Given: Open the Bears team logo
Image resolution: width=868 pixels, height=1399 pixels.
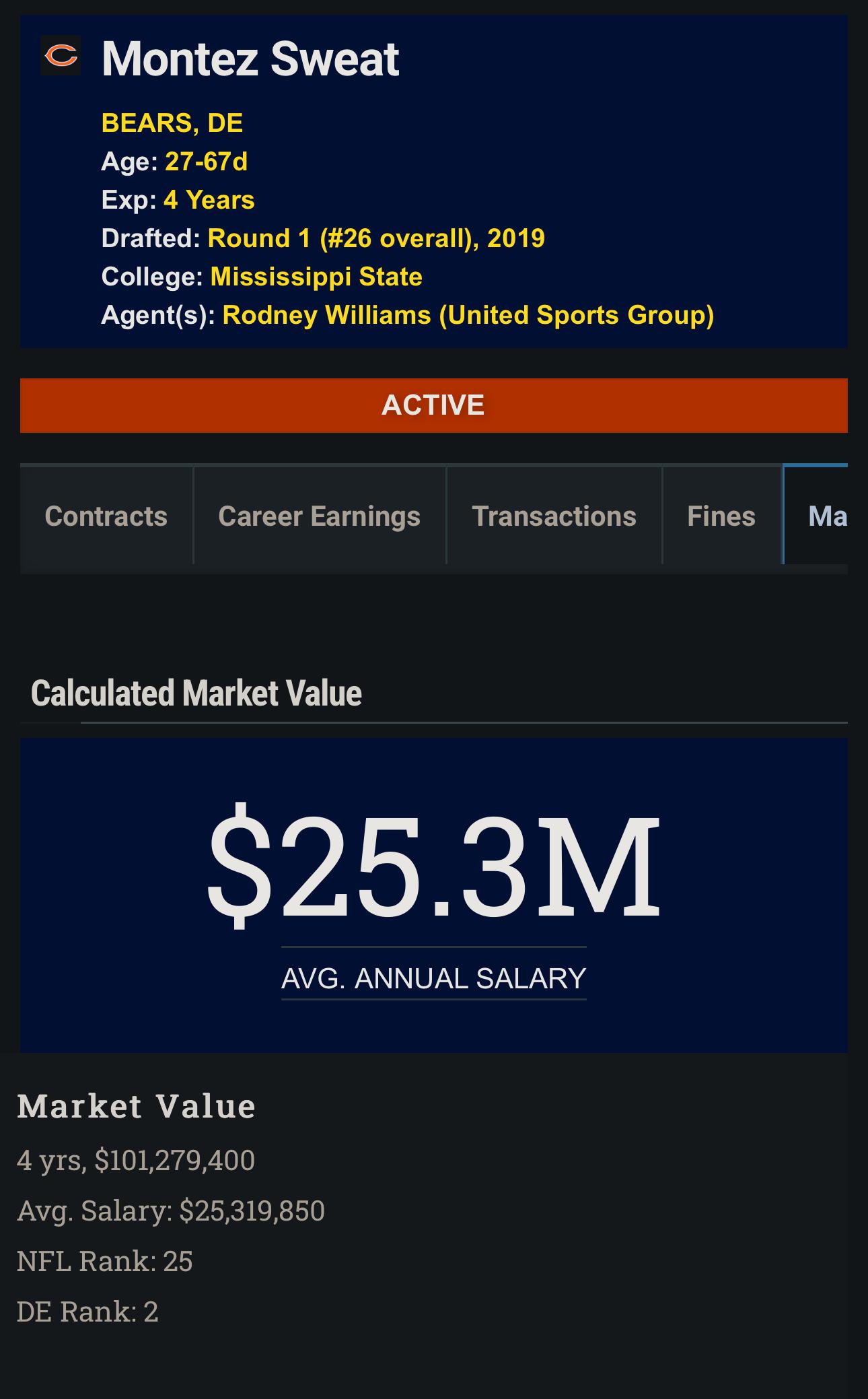Looking at the screenshot, I should pos(61,56).
